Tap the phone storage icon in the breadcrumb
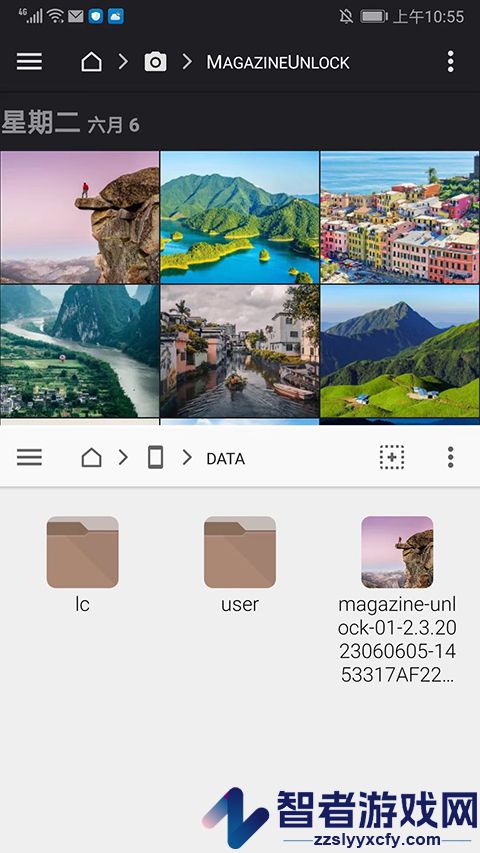 pyautogui.click(x=156, y=458)
